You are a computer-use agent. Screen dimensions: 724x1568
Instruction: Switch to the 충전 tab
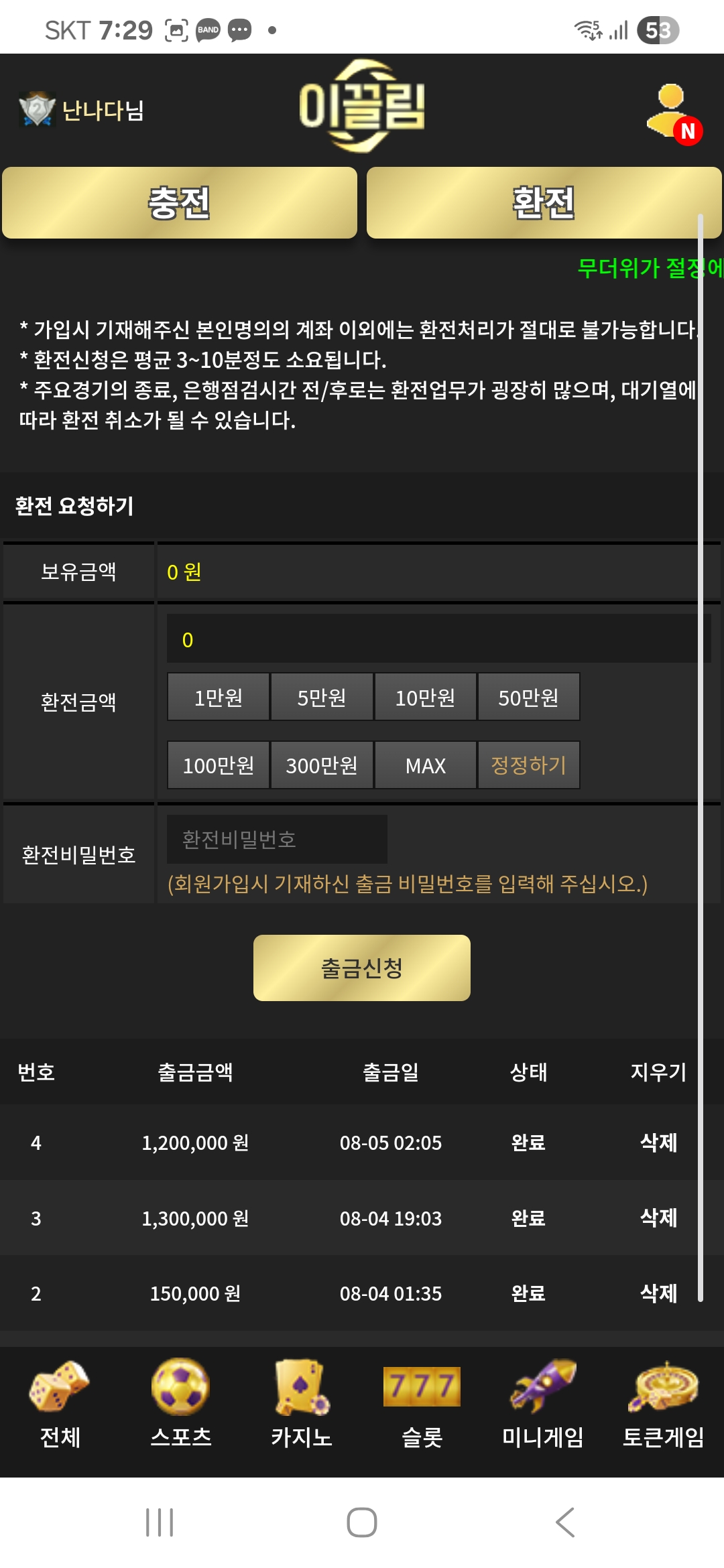[x=180, y=202]
